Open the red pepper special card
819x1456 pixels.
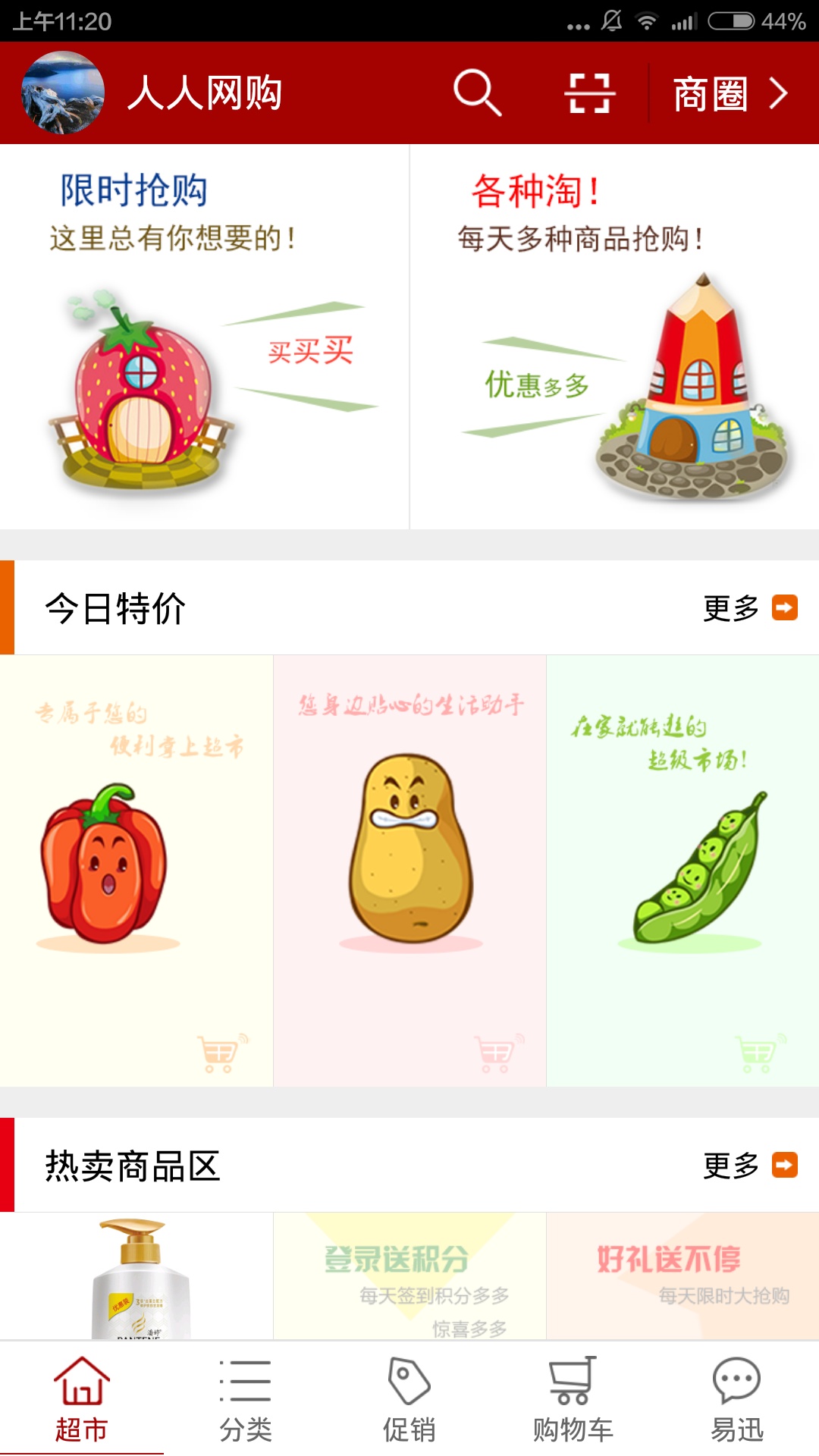[136, 871]
